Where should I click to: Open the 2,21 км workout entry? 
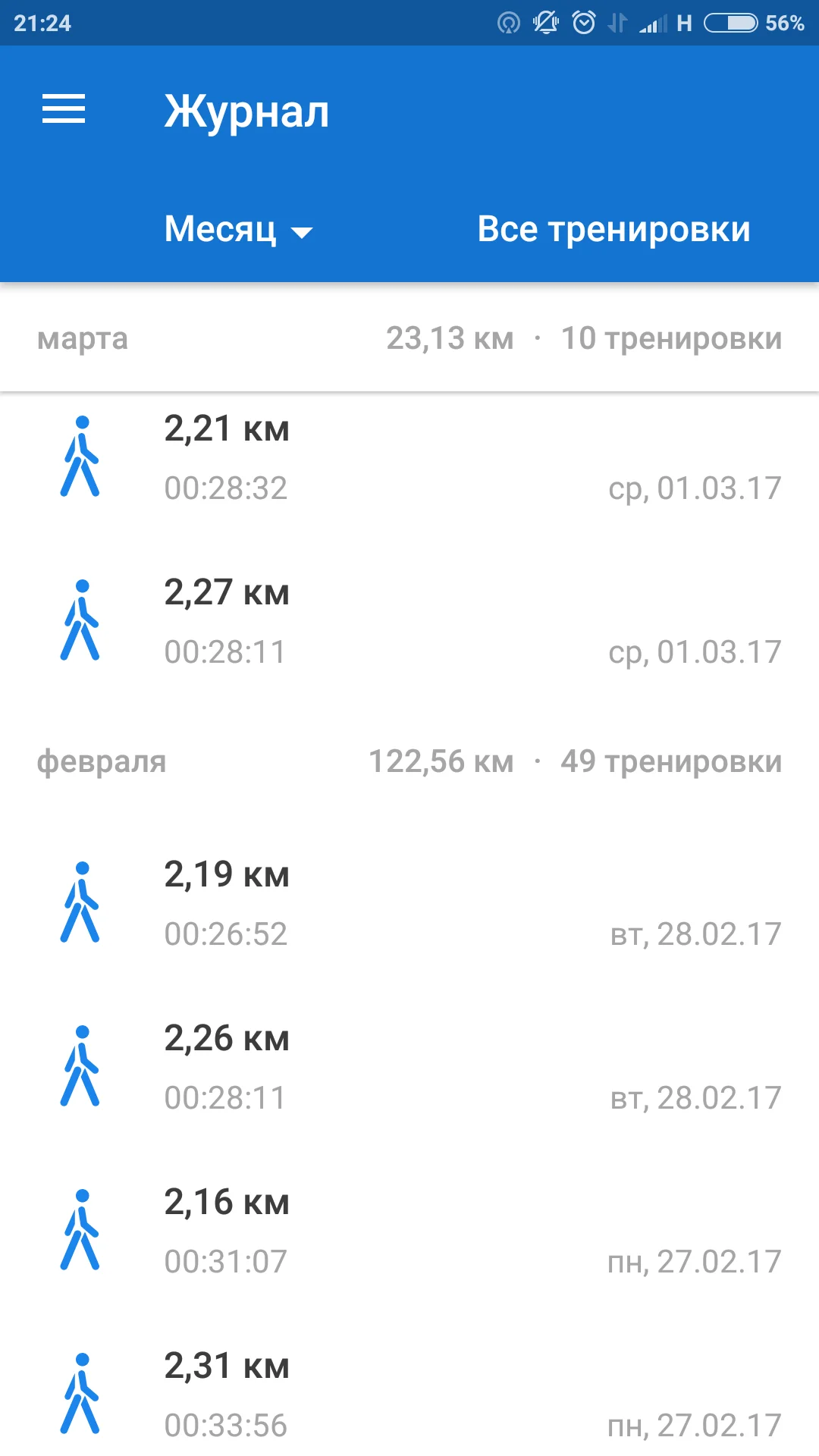[409, 458]
